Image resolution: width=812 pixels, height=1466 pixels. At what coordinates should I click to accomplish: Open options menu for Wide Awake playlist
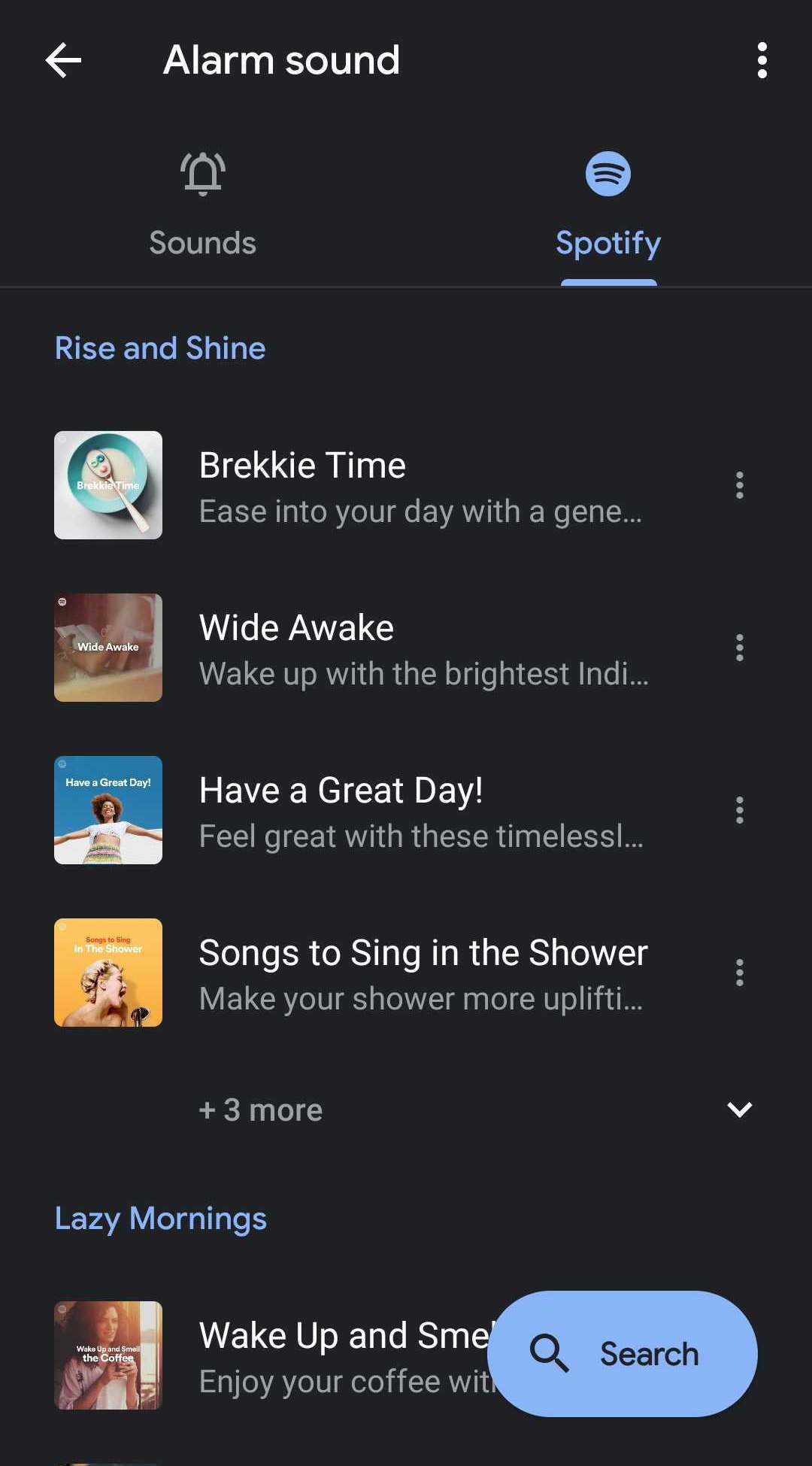(x=739, y=648)
